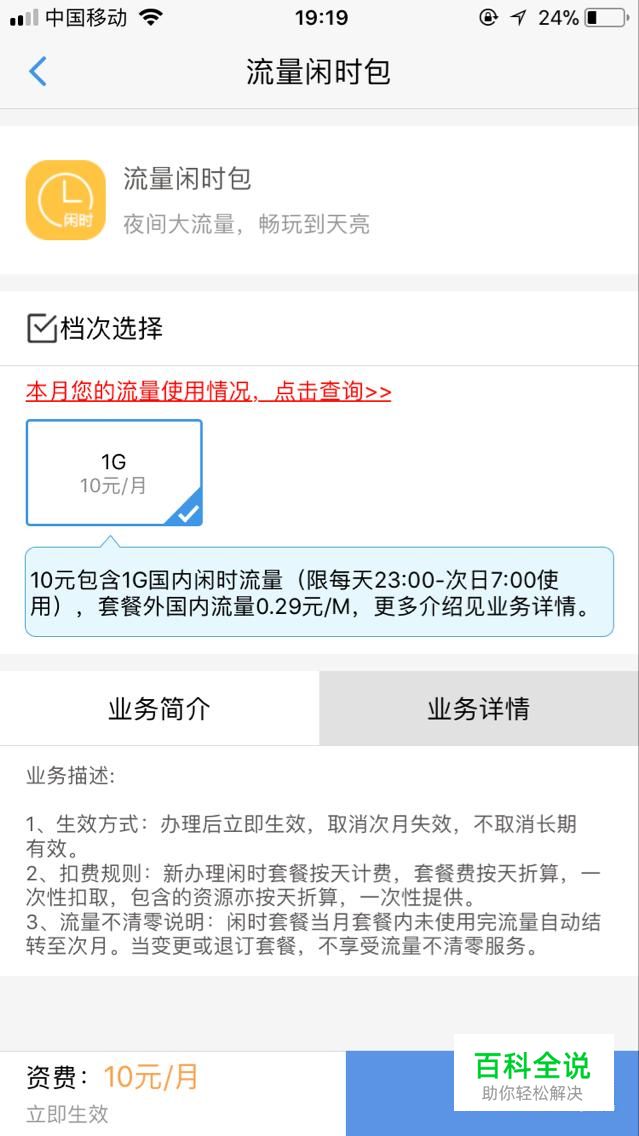
Task: Open the monthly data usage query link
Action: pyautogui.click(x=209, y=392)
